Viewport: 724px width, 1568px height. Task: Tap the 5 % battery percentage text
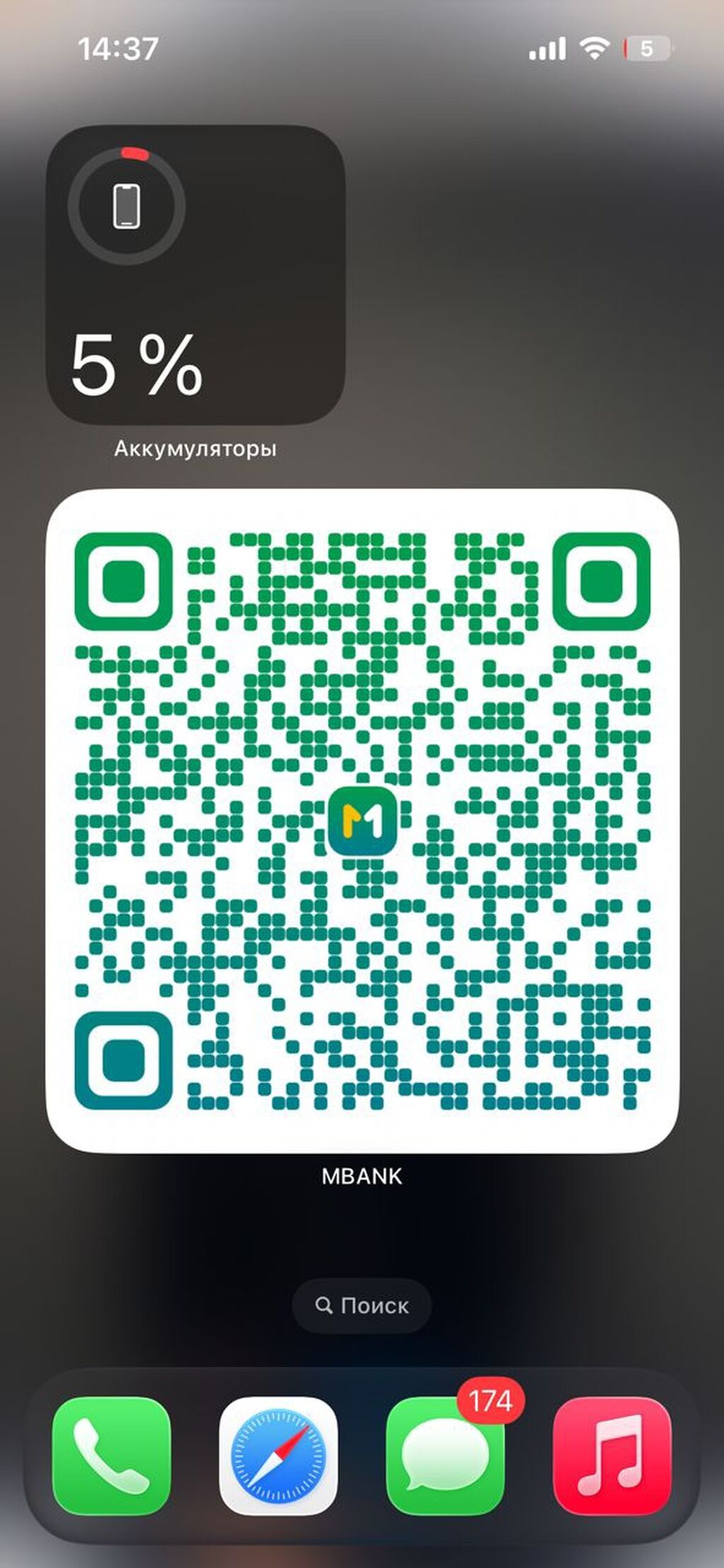coord(136,363)
